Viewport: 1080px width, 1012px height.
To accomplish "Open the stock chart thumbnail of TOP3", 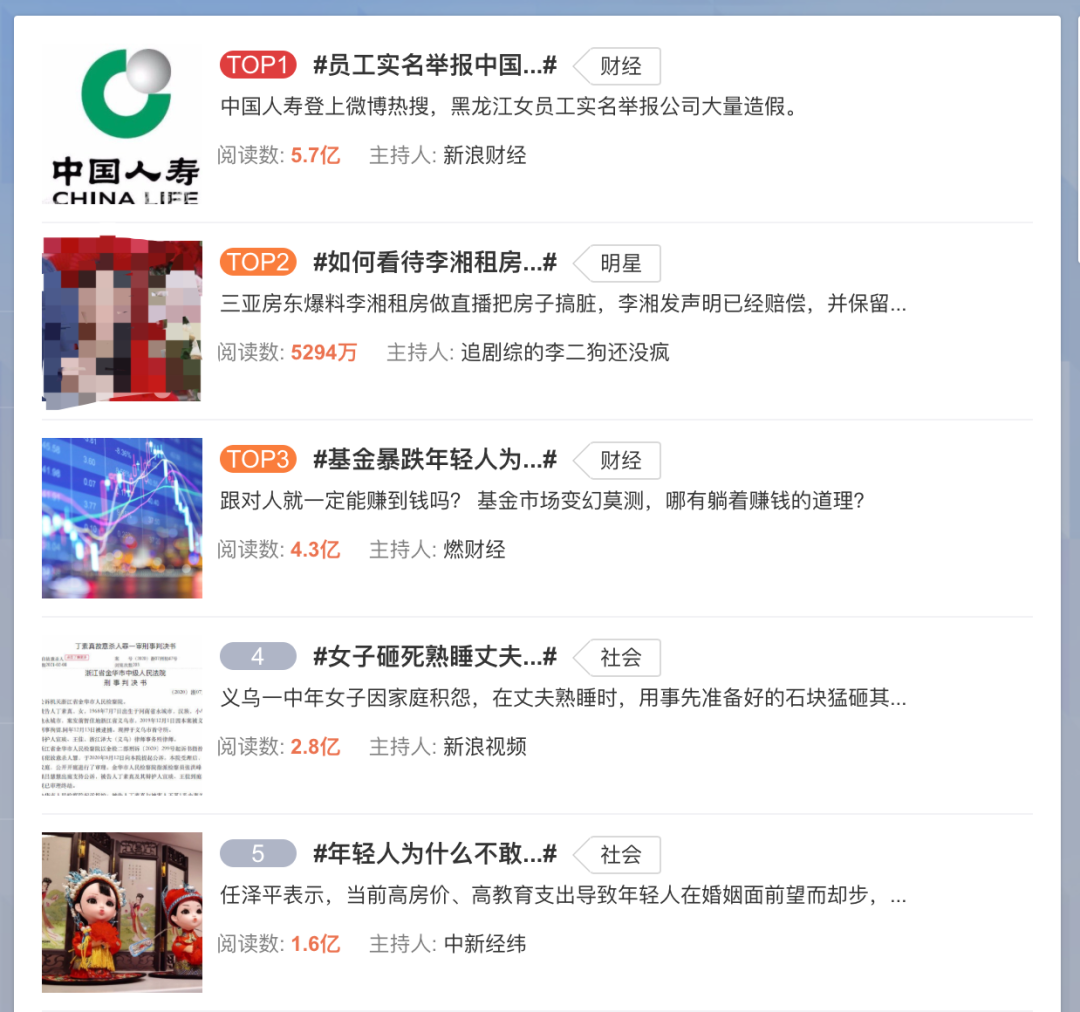I will 122,518.
